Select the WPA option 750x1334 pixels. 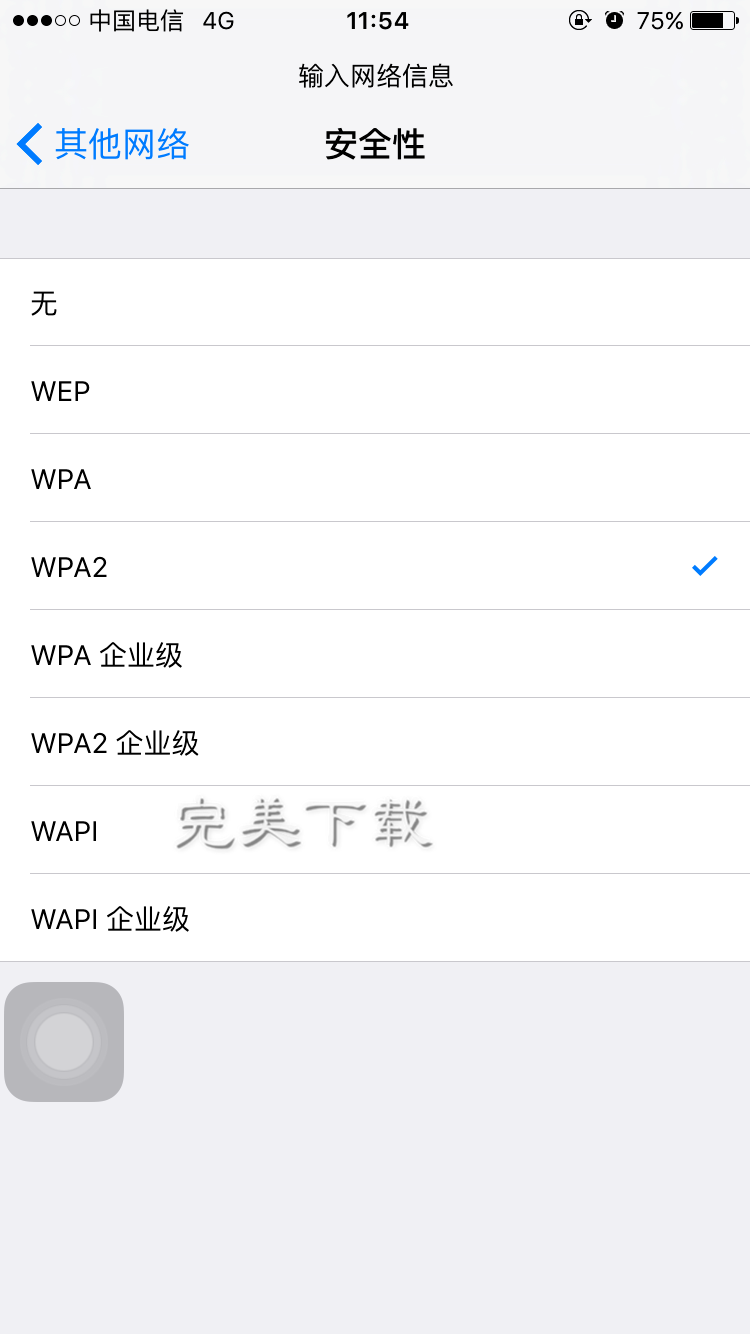pos(375,479)
